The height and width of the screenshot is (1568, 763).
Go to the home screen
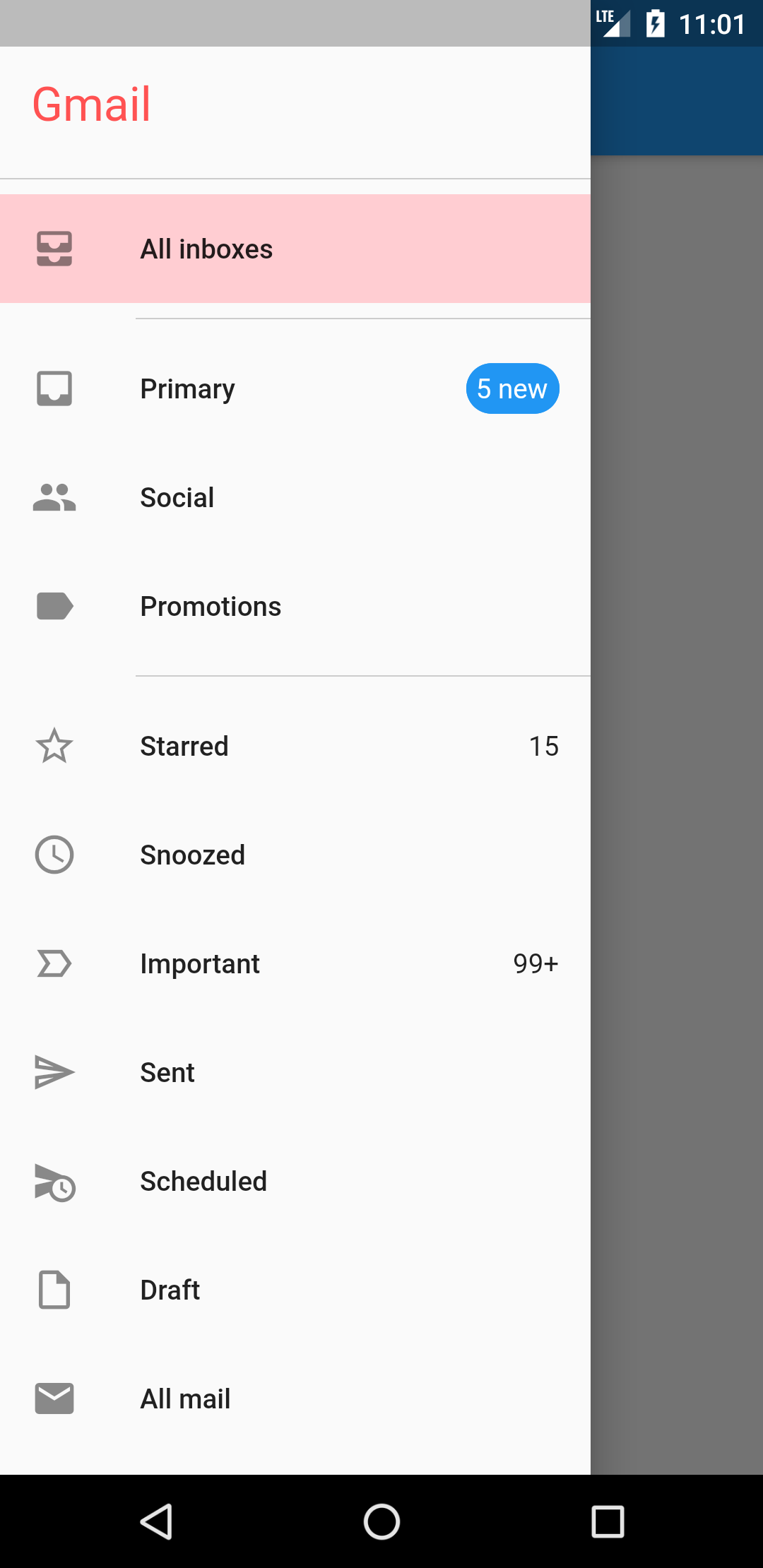[381, 1521]
